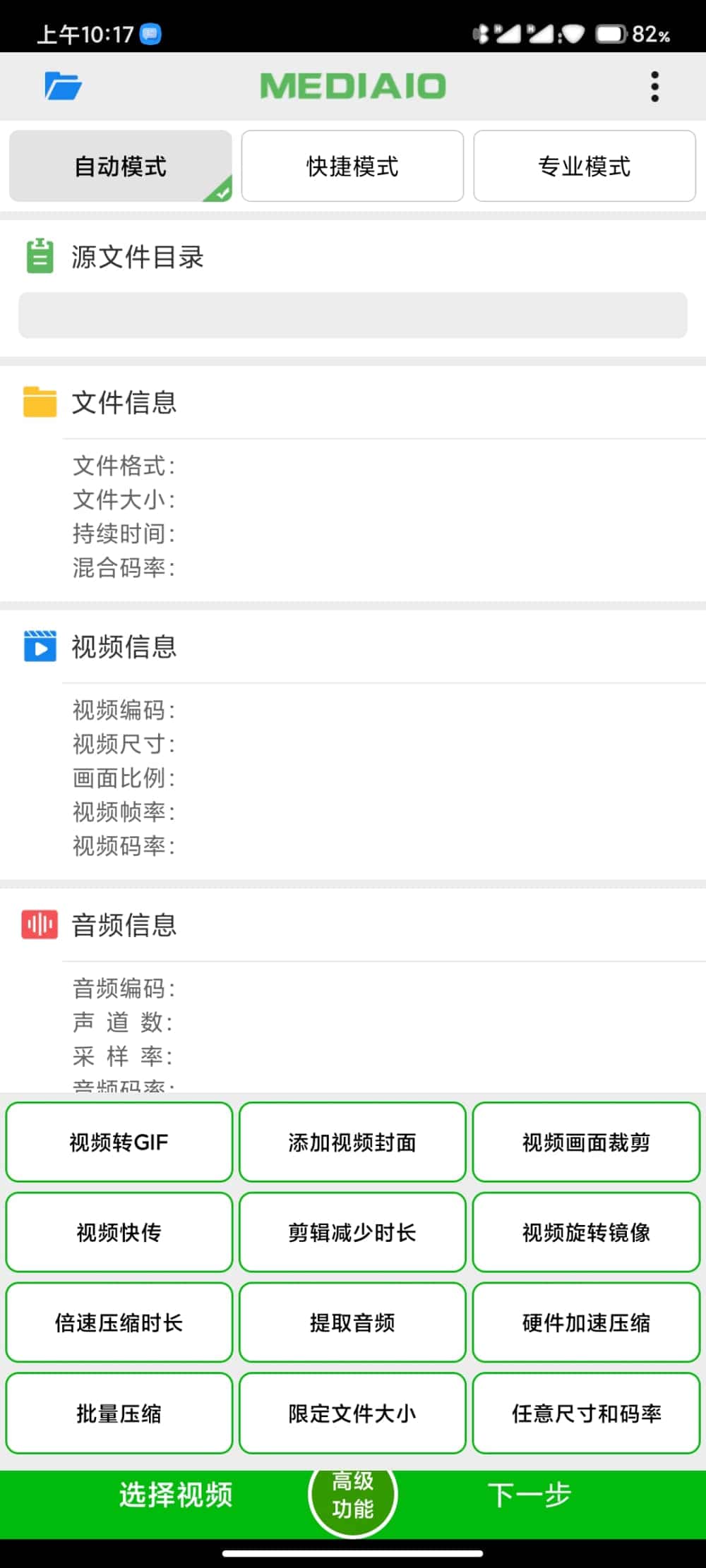Image resolution: width=706 pixels, height=1568 pixels.
Task: Tap 选择视频 to pick a video
Action: pyautogui.click(x=176, y=1494)
